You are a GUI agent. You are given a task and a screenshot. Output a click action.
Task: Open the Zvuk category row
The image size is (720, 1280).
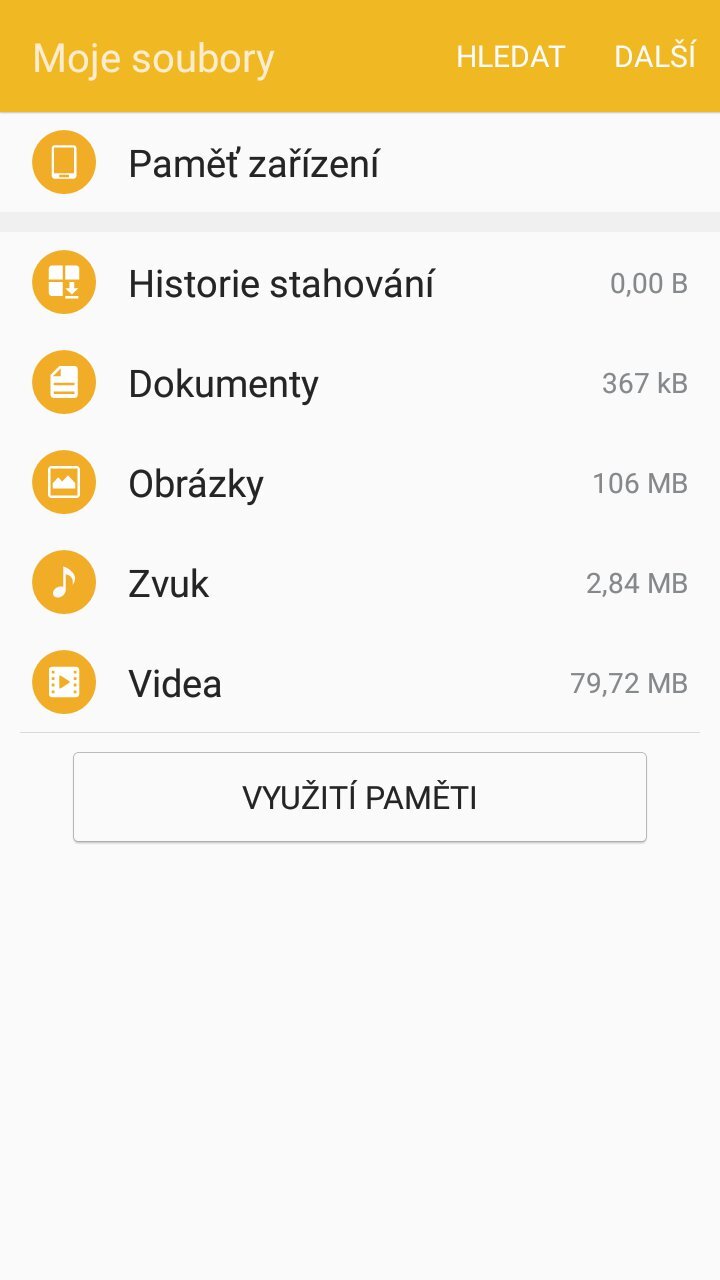[x=360, y=581]
